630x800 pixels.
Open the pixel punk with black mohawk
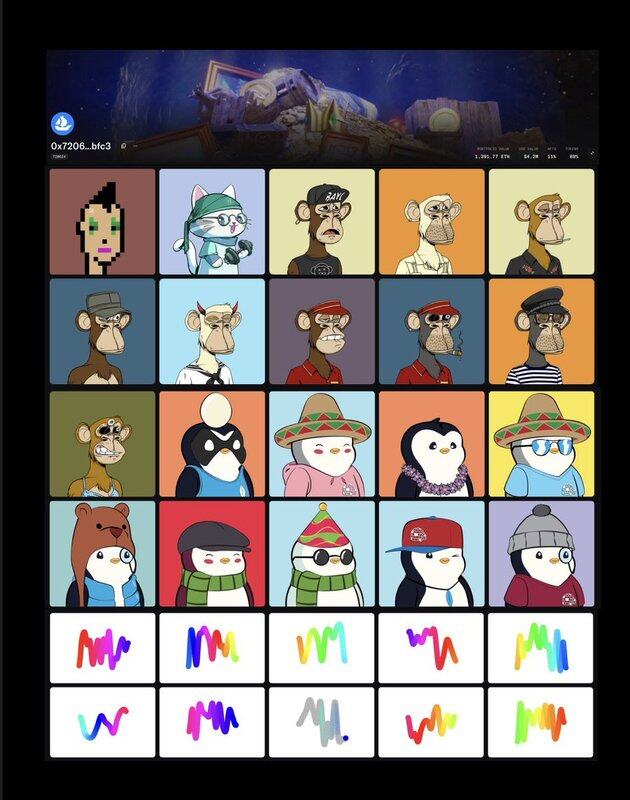click(x=103, y=221)
